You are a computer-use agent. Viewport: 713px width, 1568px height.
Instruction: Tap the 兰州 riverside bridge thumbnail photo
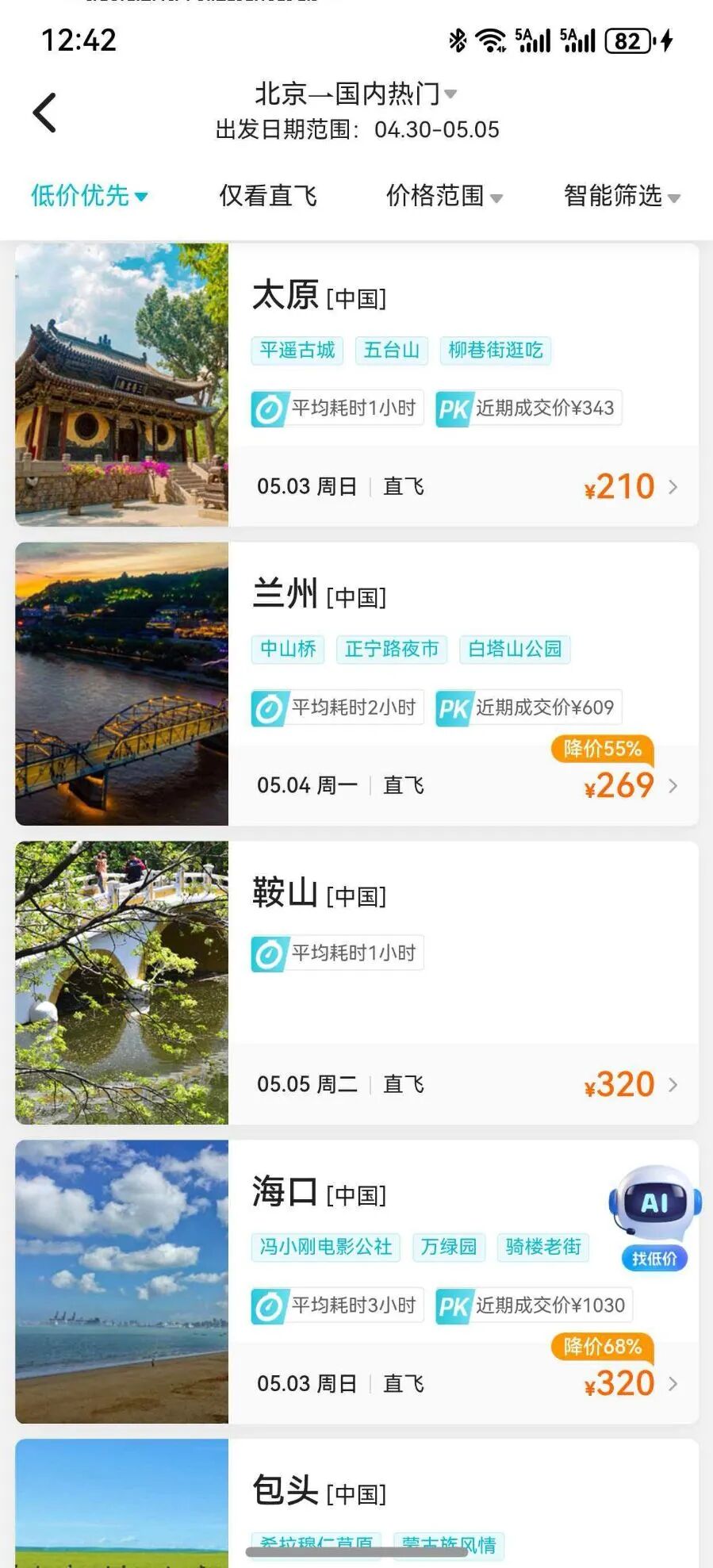121,684
